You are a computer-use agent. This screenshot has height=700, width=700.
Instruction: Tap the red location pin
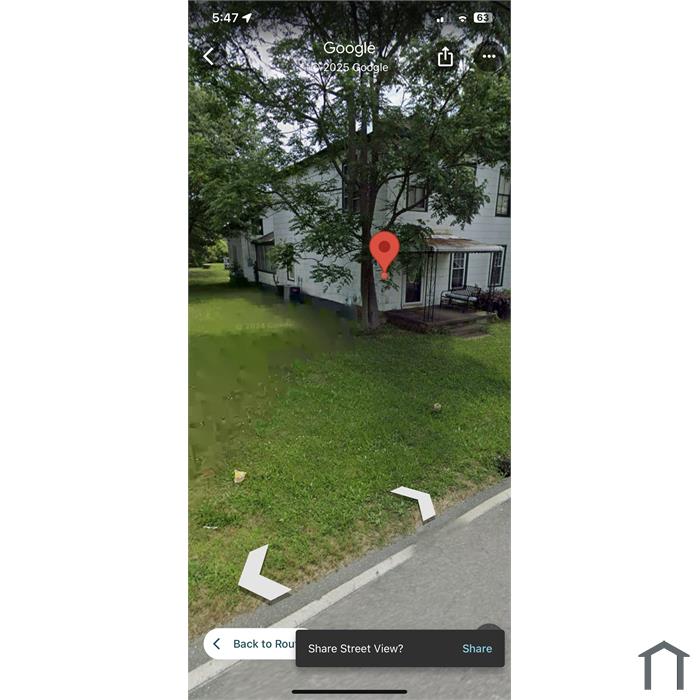tap(384, 250)
